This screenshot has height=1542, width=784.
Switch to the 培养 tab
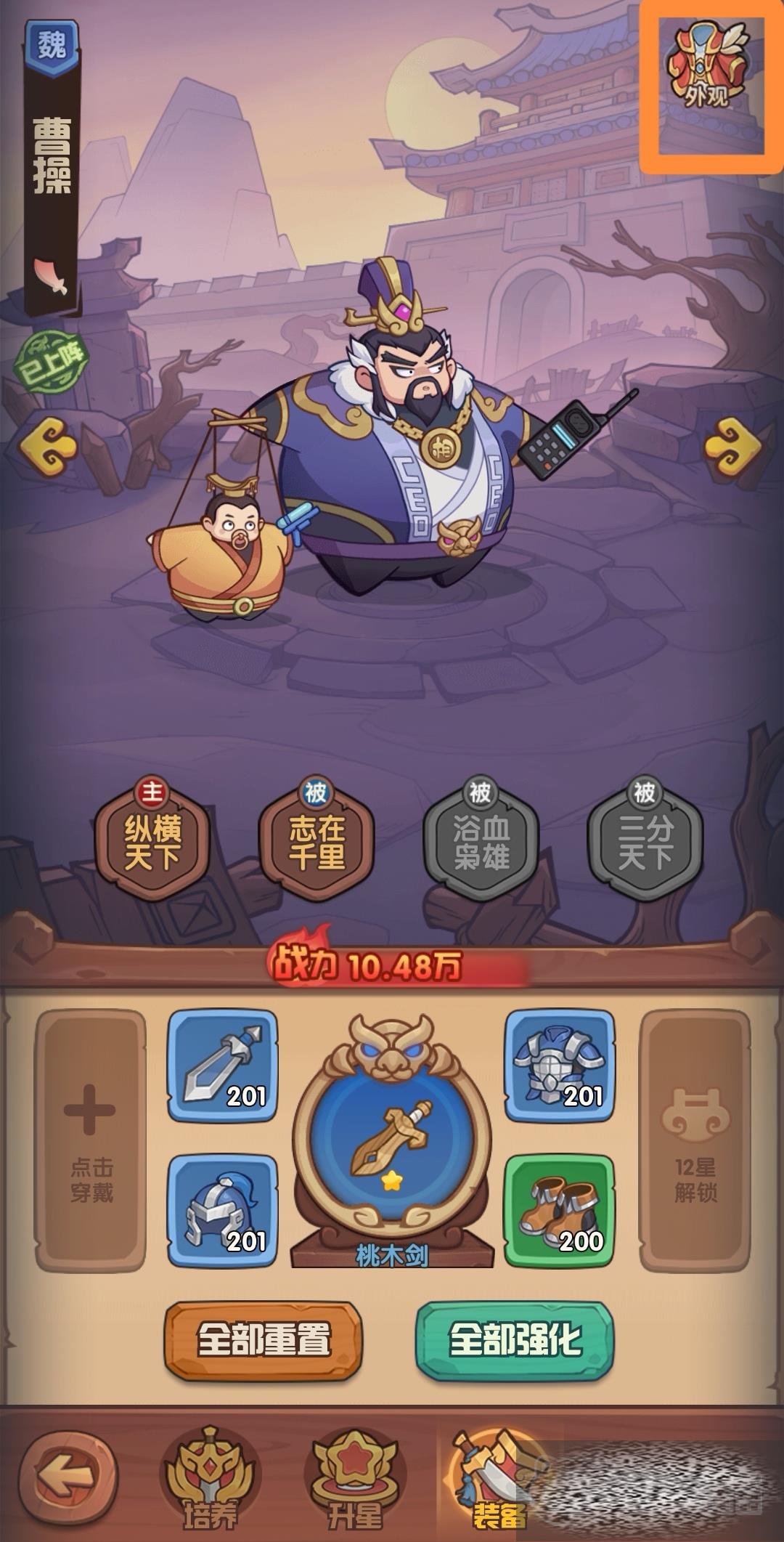[209, 1478]
